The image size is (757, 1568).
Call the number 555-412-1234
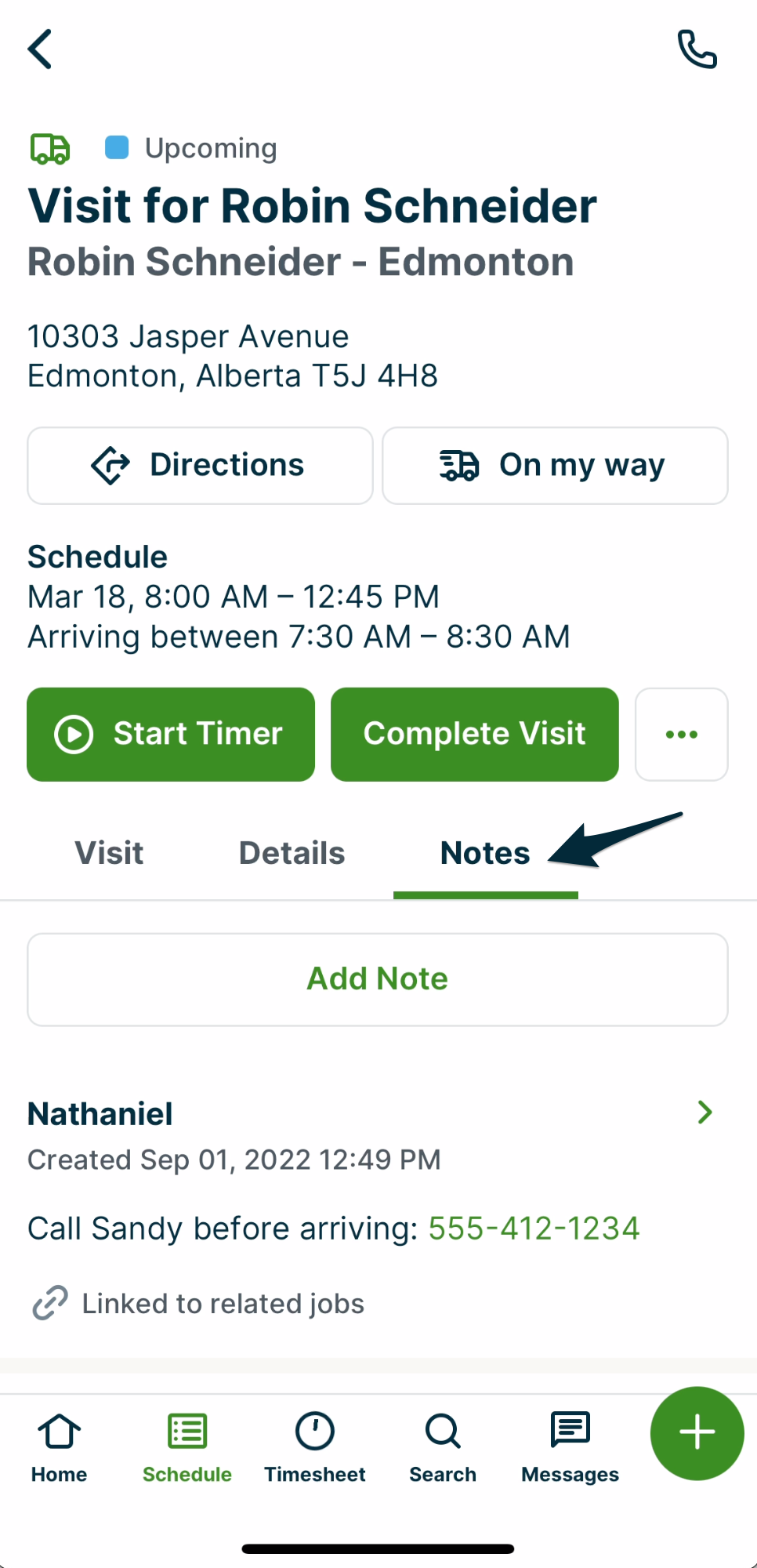click(534, 1228)
